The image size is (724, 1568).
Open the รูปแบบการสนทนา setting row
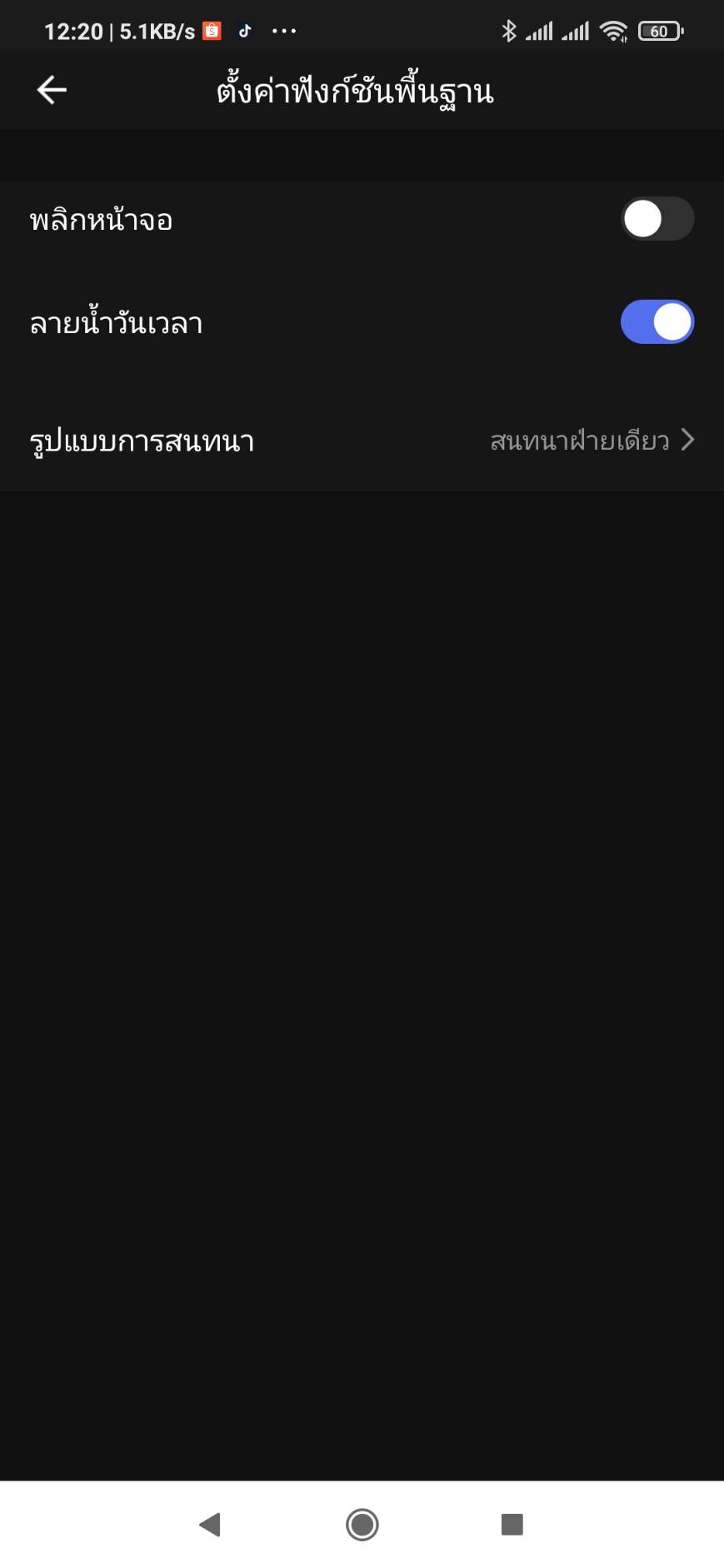click(362, 441)
